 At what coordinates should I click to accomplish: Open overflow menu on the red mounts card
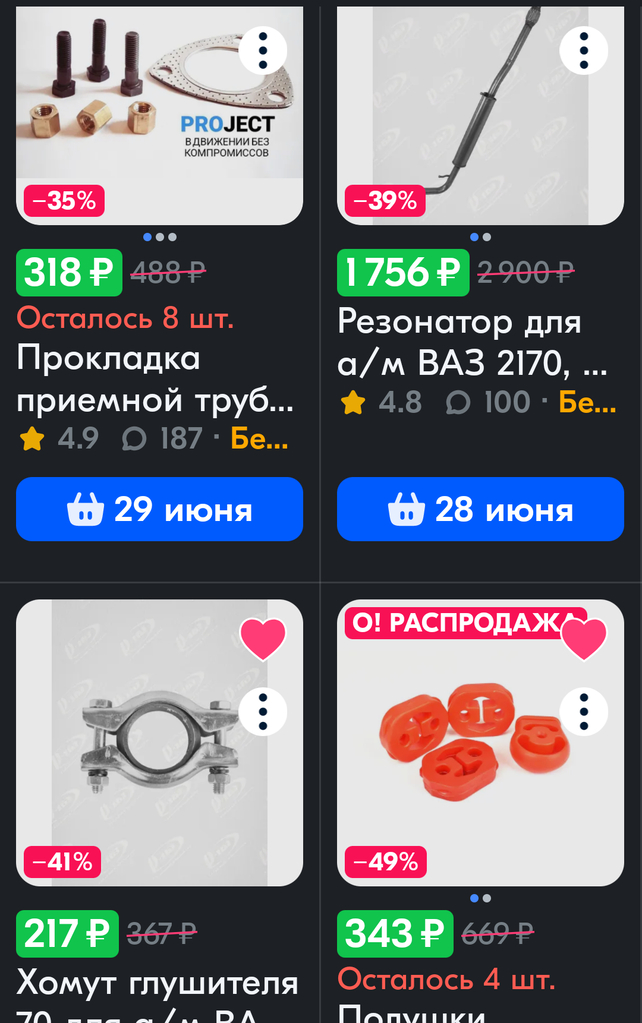583,711
